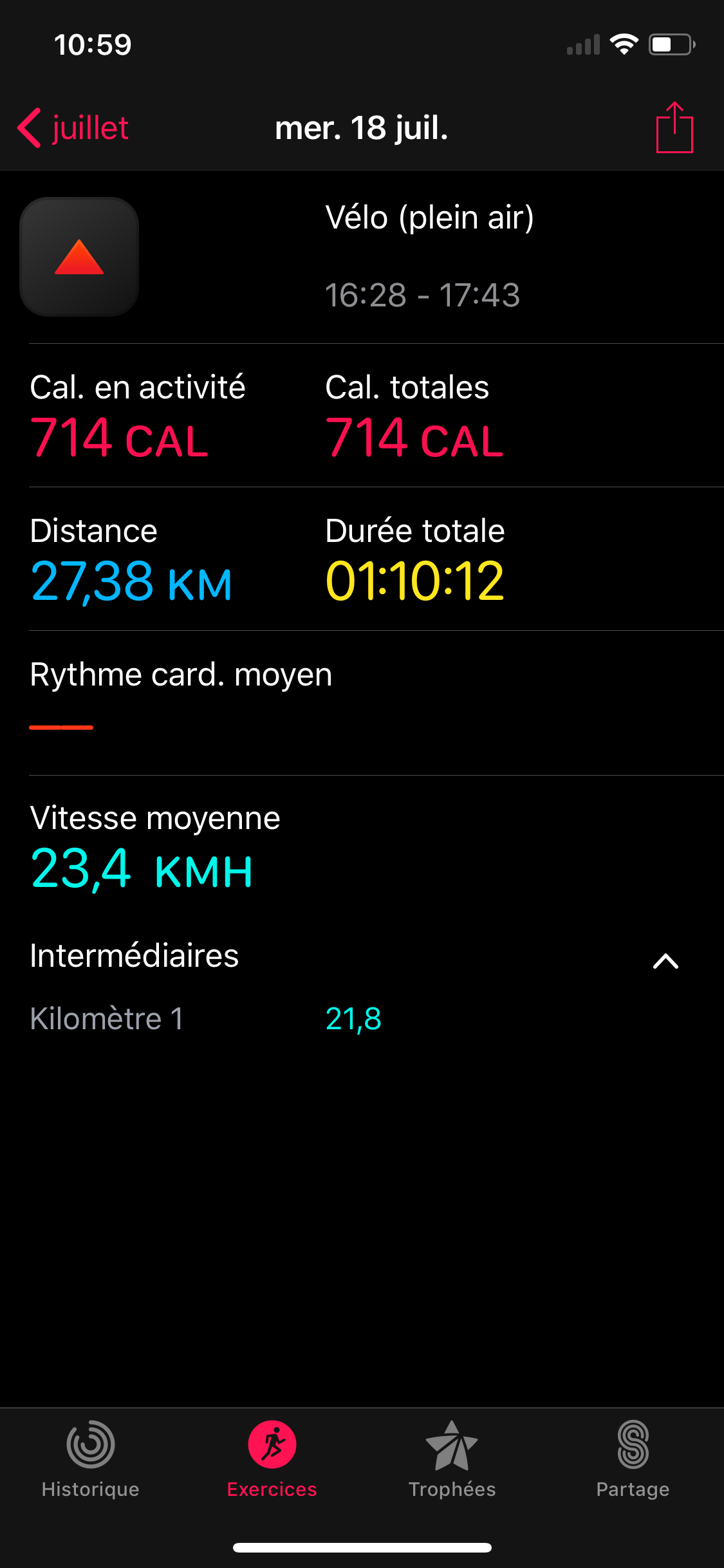Switch to the Trophées tab
724x1568 pixels.
pyautogui.click(x=452, y=1459)
